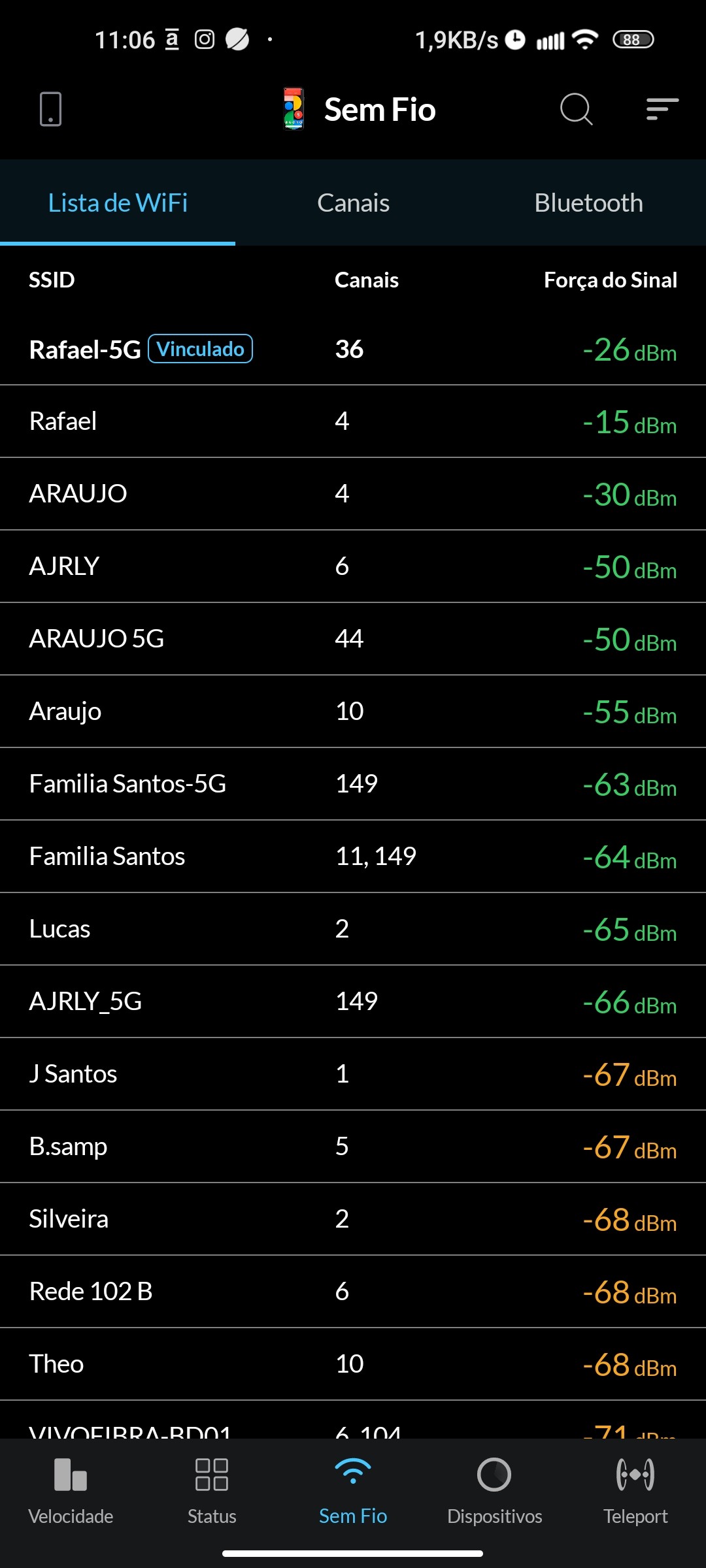Open the Rafael-5G network details
This screenshot has height=1568, width=706.
(x=353, y=350)
